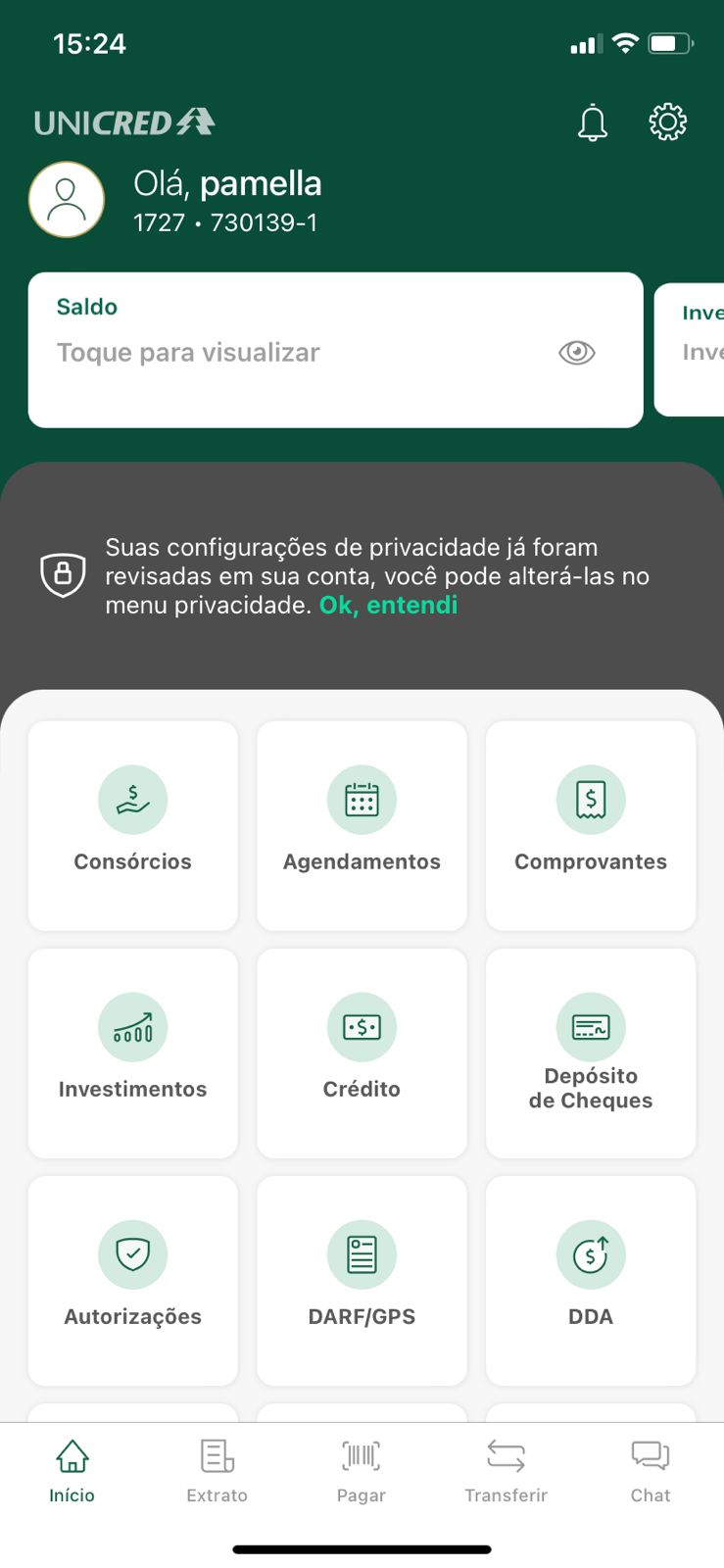Image resolution: width=724 pixels, height=1568 pixels.
Task: Select DARF/GPS payment
Action: (x=362, y=1280)
